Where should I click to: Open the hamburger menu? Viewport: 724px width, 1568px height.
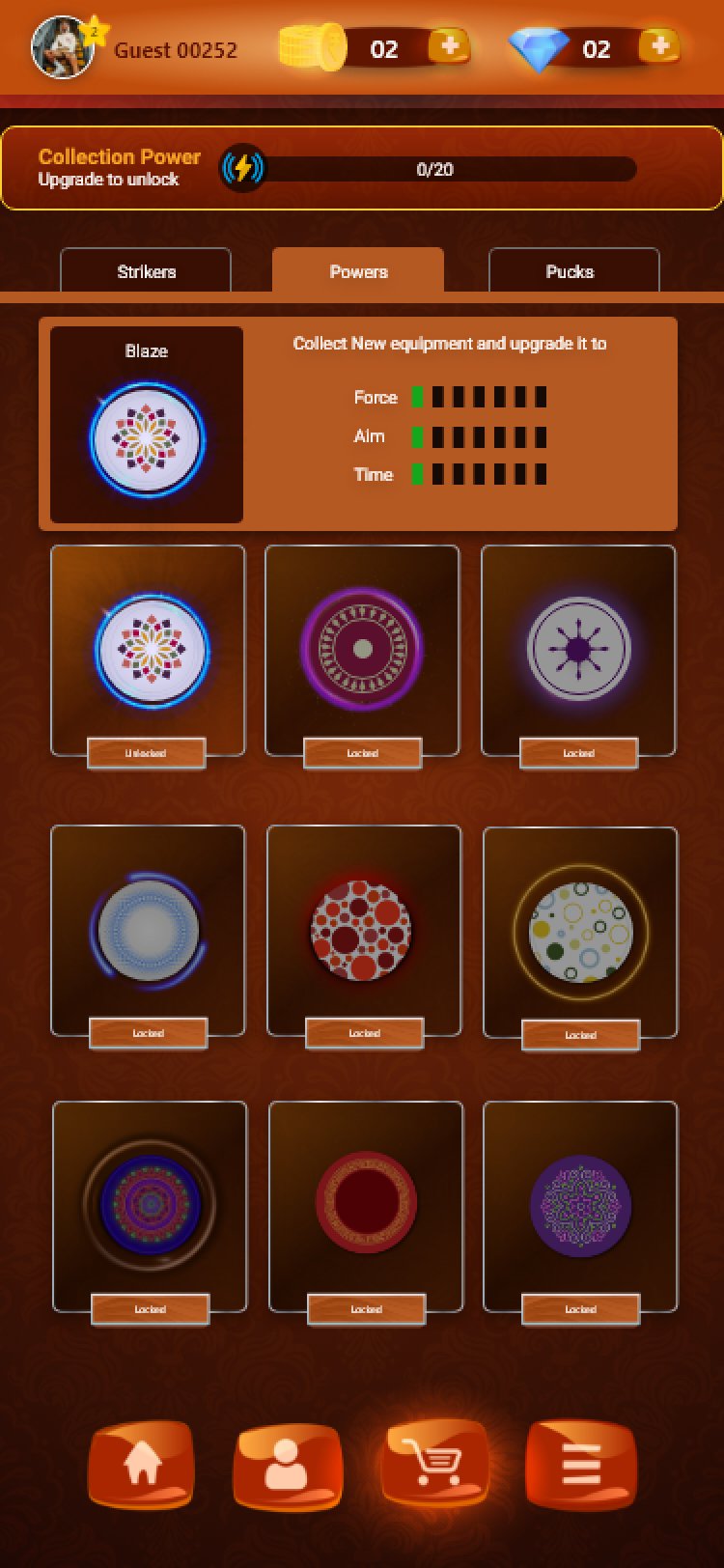(x=581, y=1464)
